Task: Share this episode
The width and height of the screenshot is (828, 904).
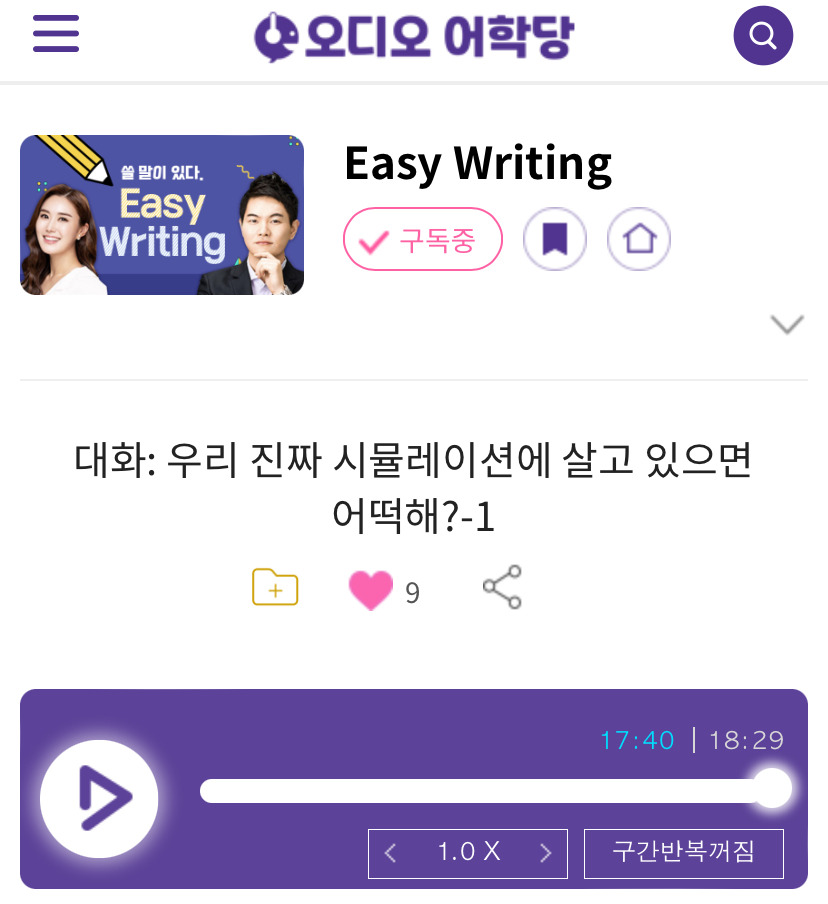Action: tap(500, 588)
